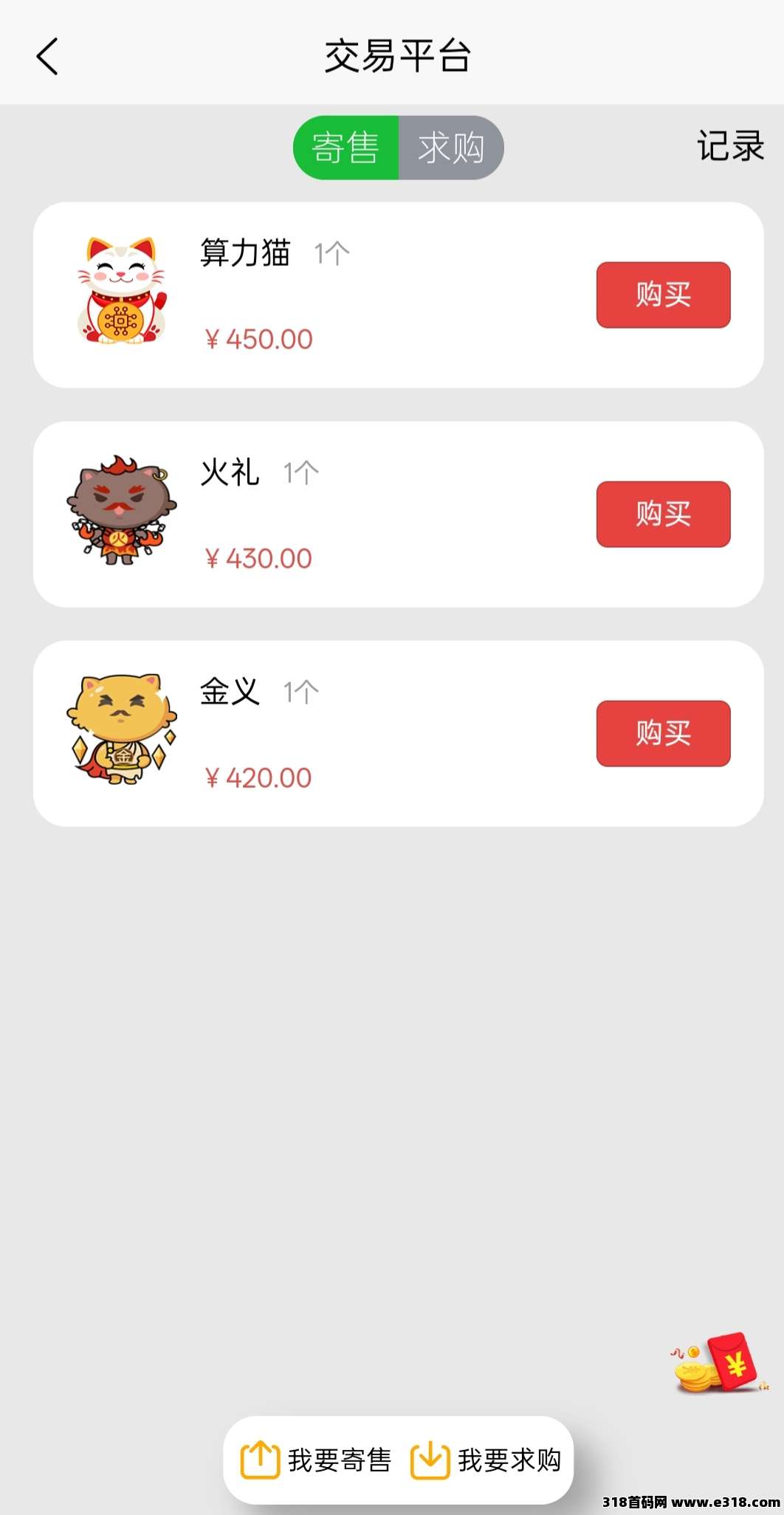
Task: Tap the 金义 golden cat character icon
Action: 120,730
